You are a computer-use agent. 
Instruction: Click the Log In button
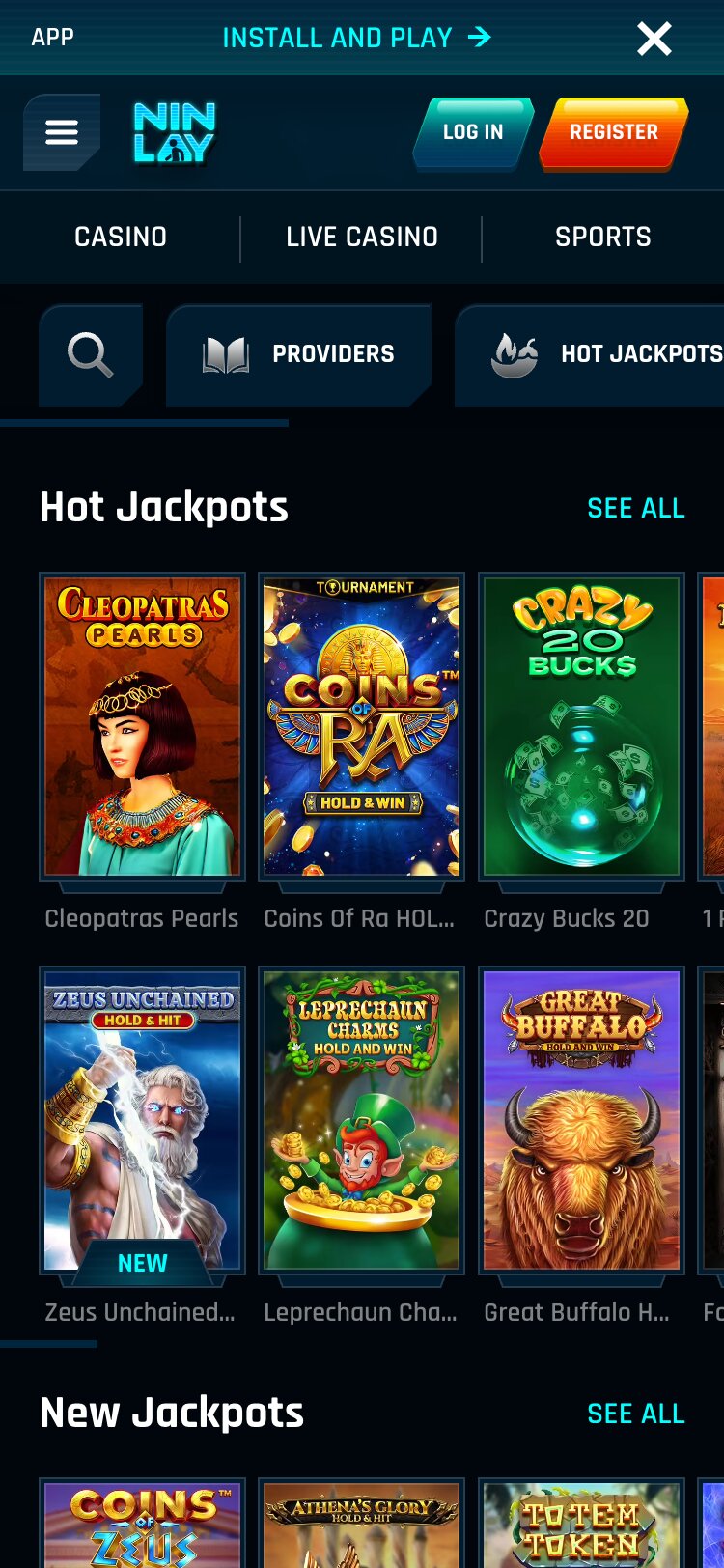472,132
